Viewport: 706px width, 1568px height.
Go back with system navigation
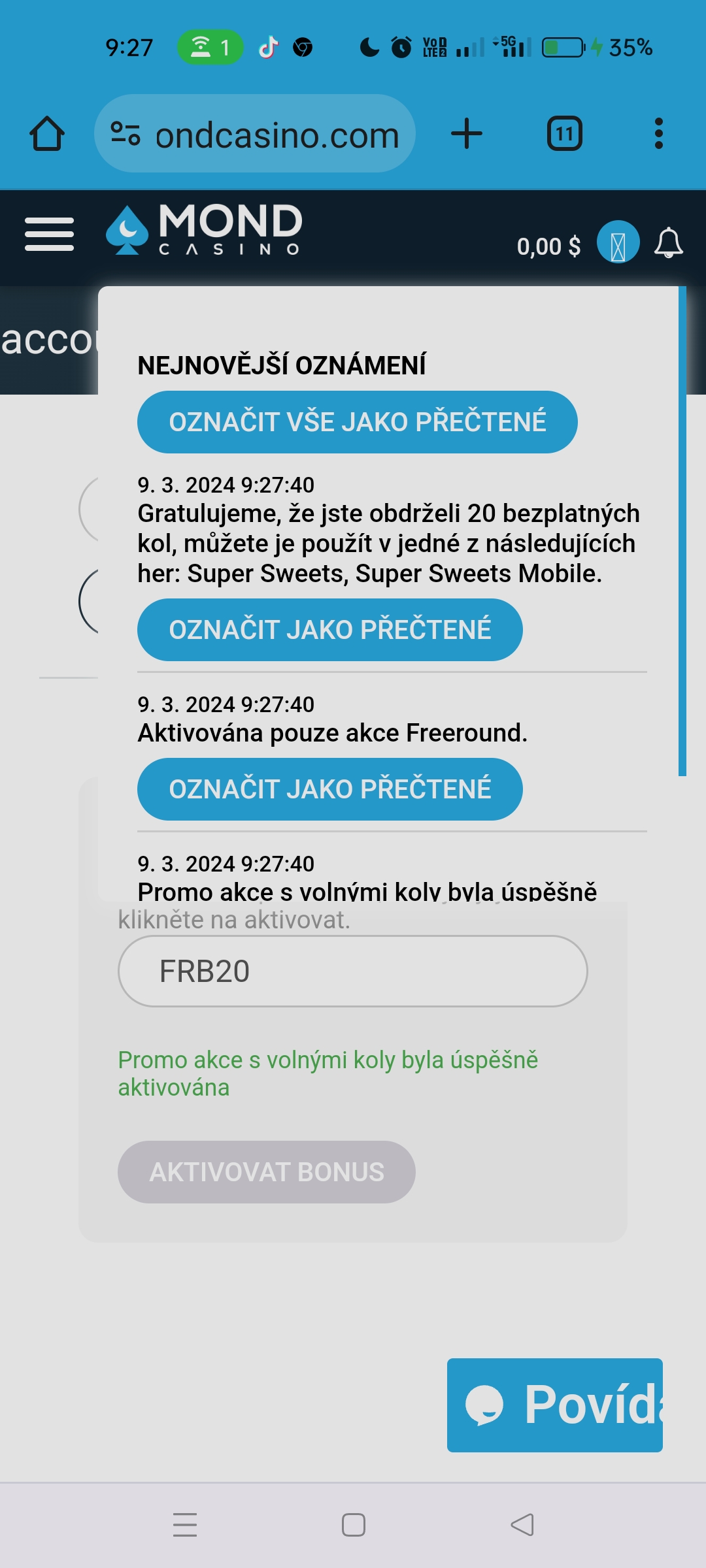pyautogui.click(x=522, y=1525)
